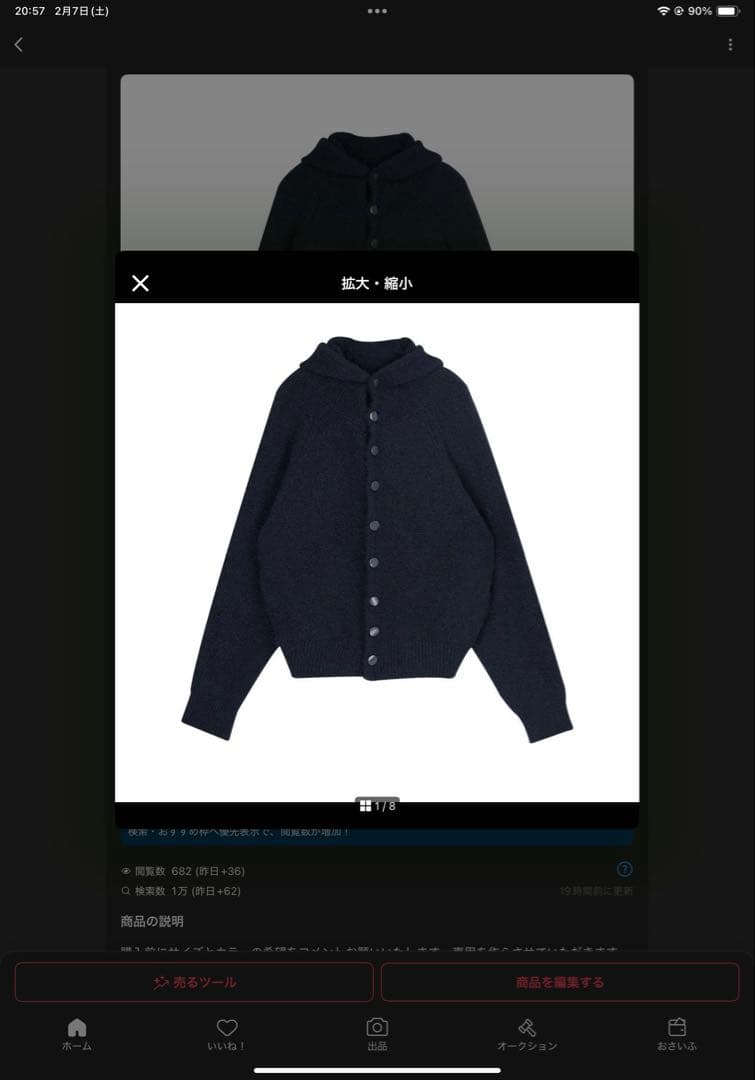Close the 拡大・縮小 zoom overlay
Image resolution: width=755 pixels, height=1080 pixels.
140,283
